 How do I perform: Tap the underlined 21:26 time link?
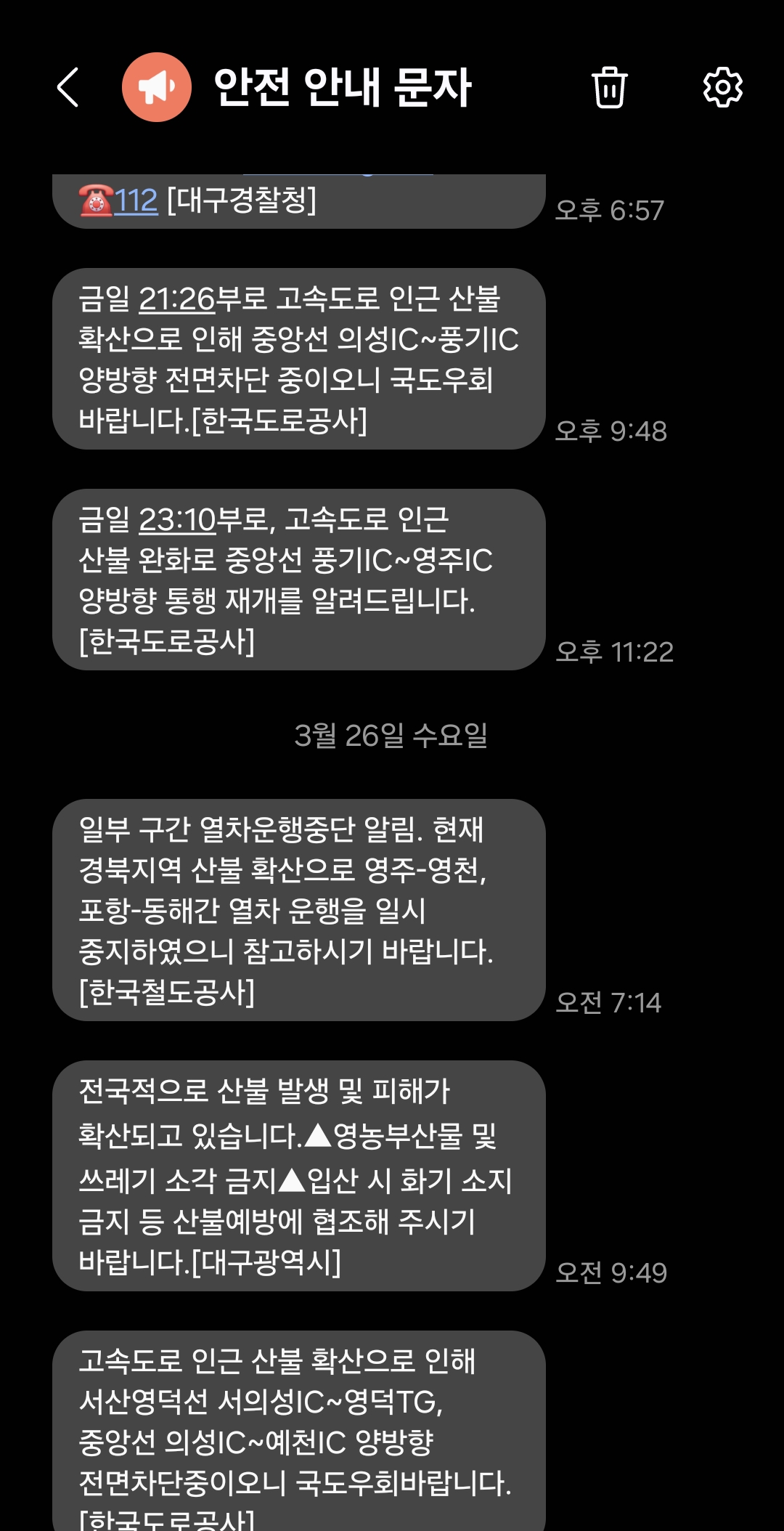point(177,299)
